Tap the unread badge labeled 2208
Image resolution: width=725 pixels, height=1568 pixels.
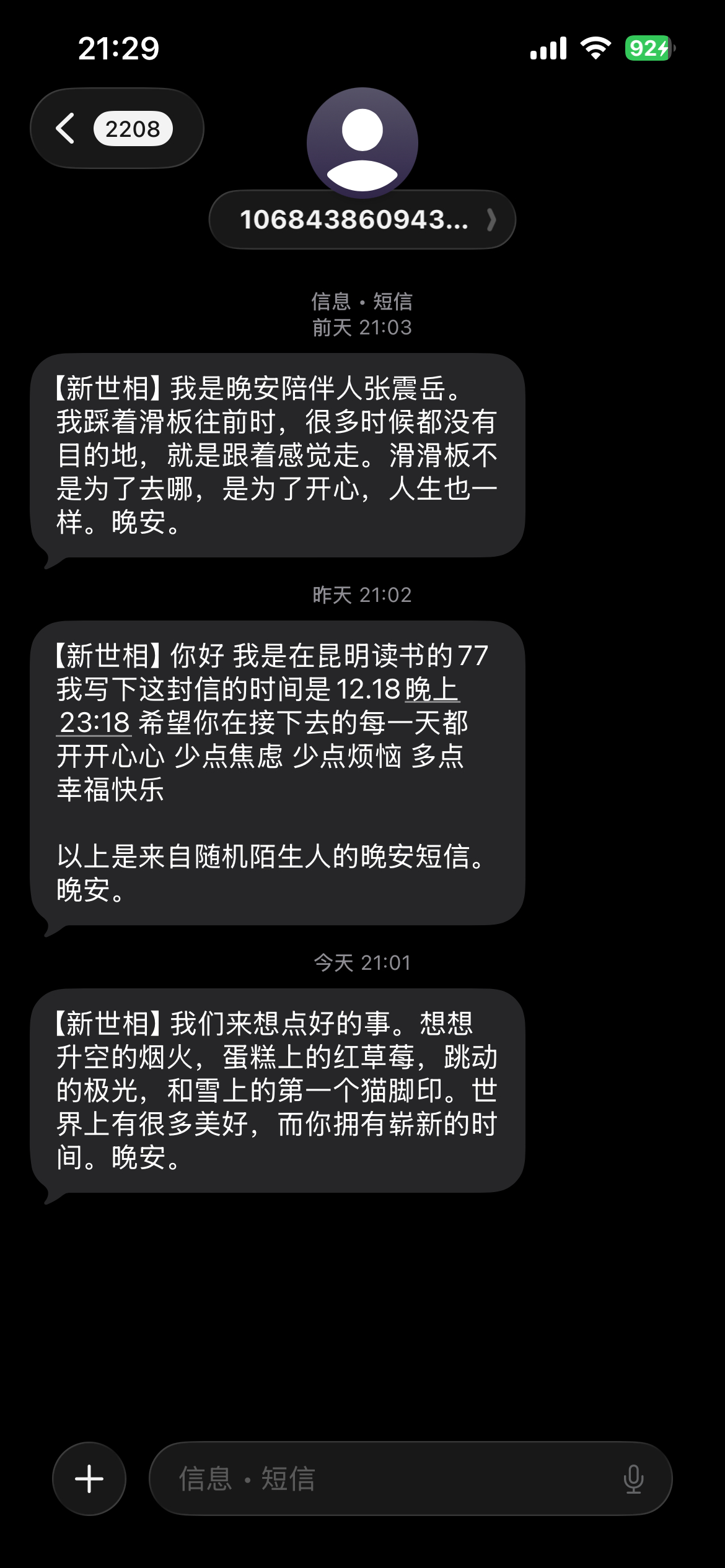[x=132, y=128]
